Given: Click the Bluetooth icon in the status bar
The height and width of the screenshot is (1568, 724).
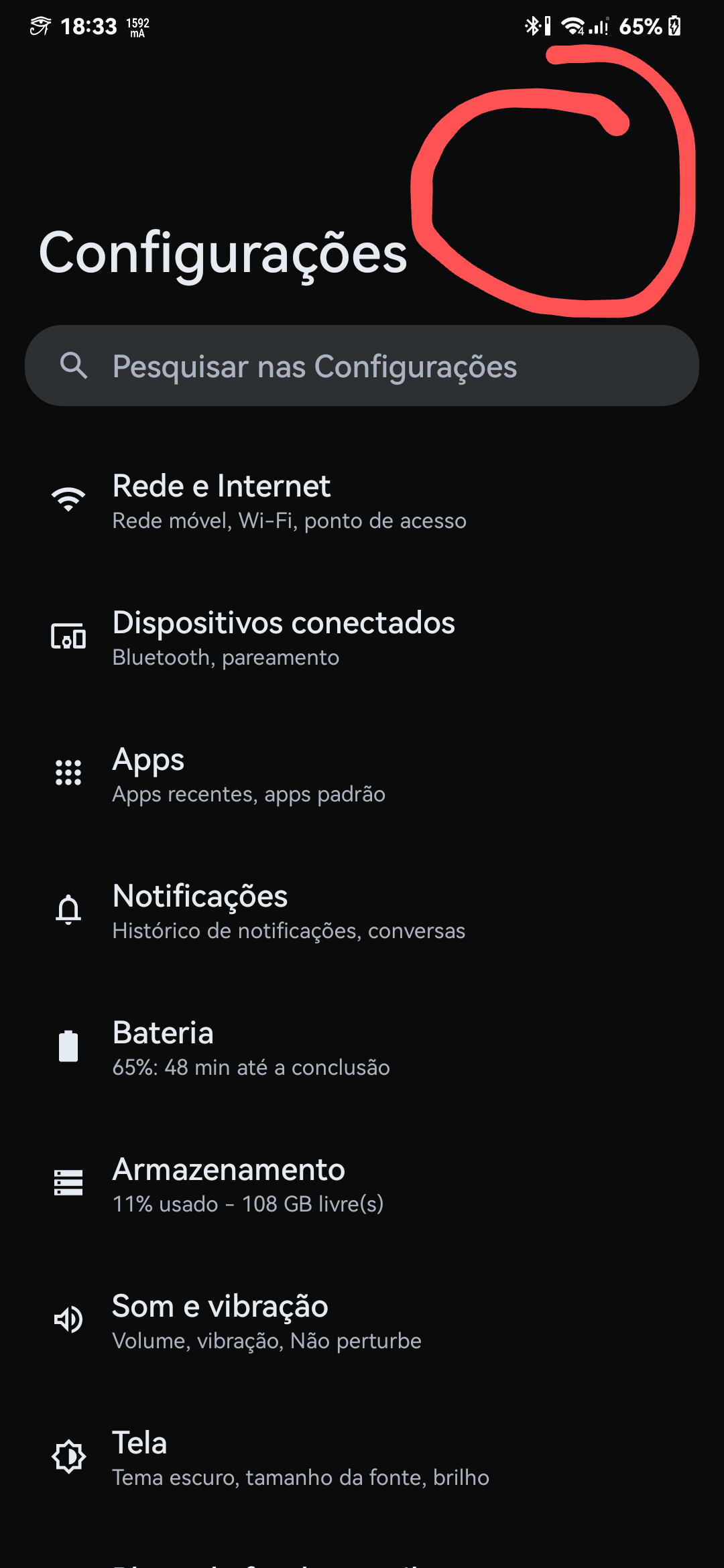Looking at the screenshot, I should pos(533,25).
